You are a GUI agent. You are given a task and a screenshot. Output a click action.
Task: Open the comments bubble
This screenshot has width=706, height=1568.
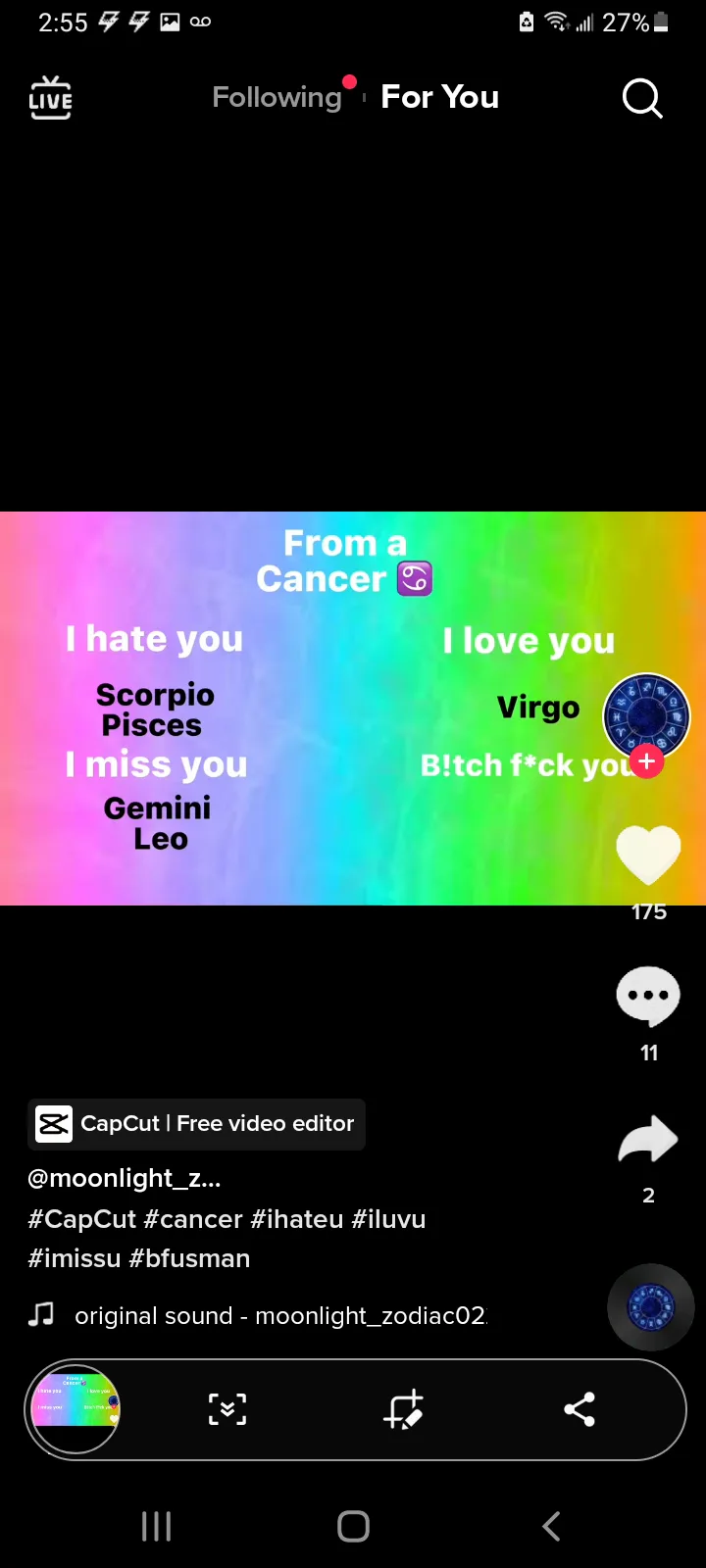pos(648,997)
